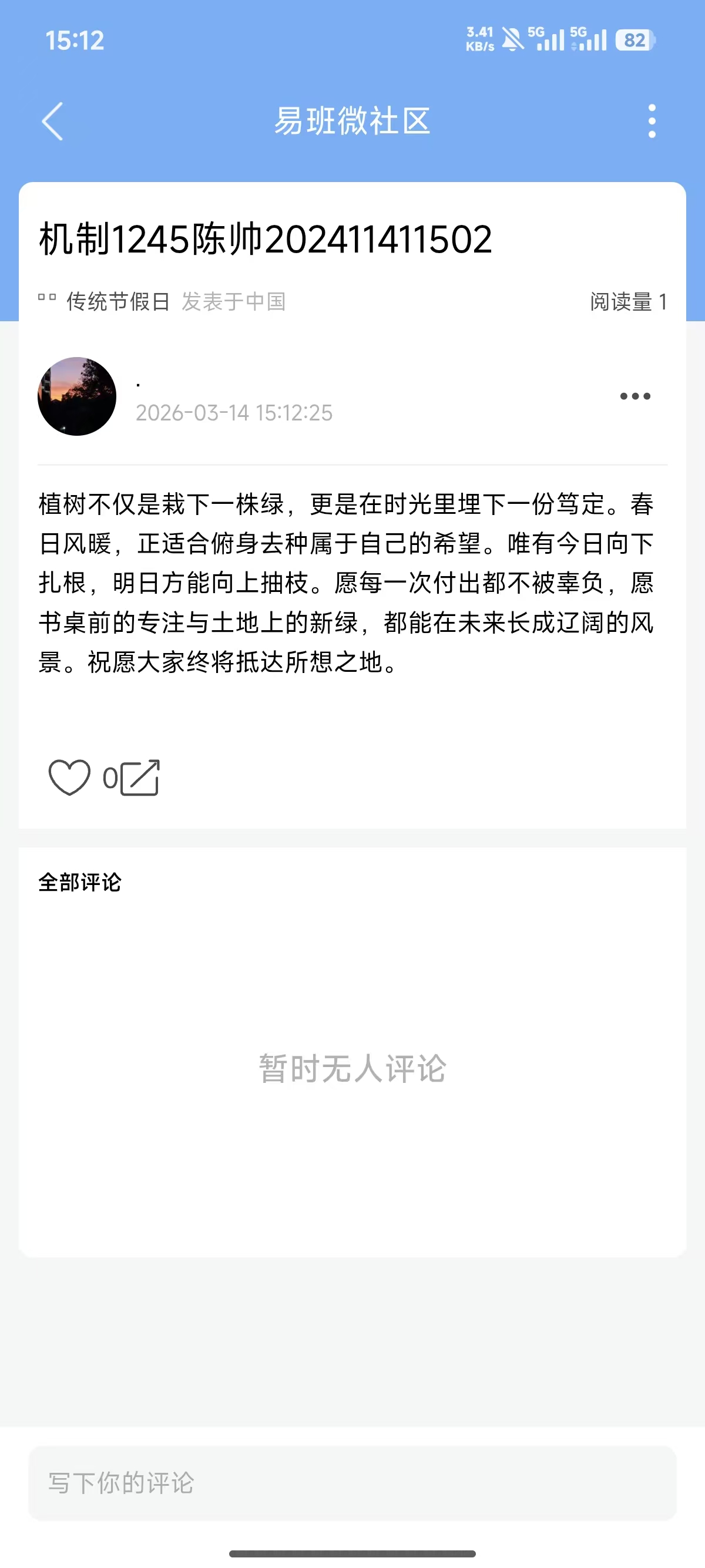The image size is (705, 1568).
Task: Like this post with the heart icon
Action: pyautogui.click(x=69, y=778)
